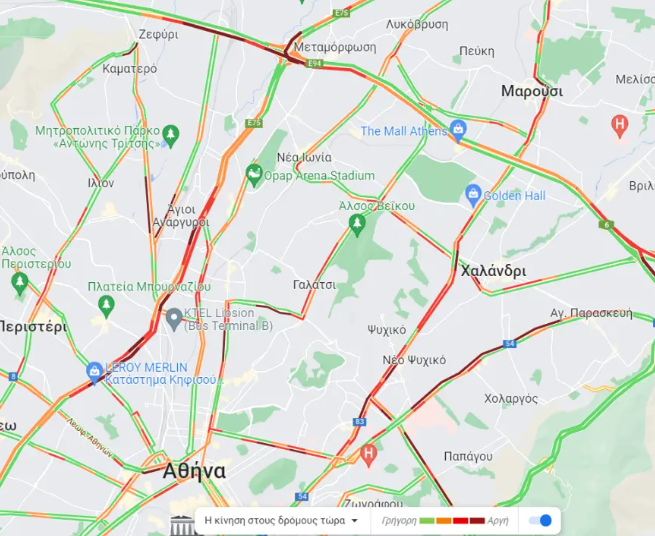Toggle the traffic layer switch
Screen dimensions: 655x536
(x=541, y=520)
